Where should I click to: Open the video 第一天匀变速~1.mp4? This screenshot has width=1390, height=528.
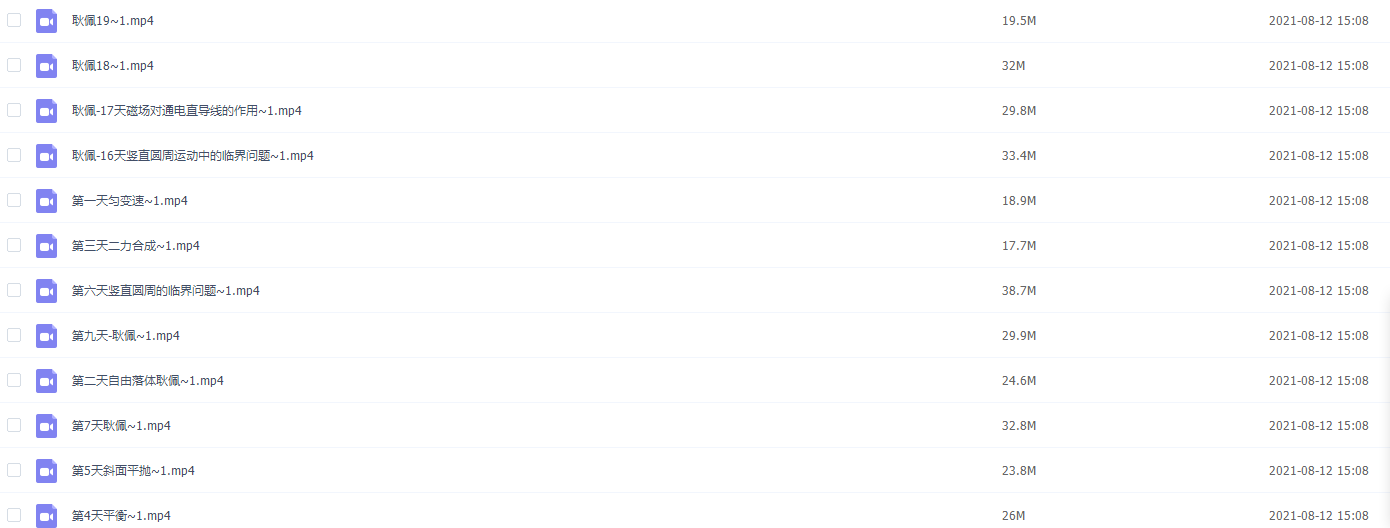pyautogui.click(x=129, y=200)
